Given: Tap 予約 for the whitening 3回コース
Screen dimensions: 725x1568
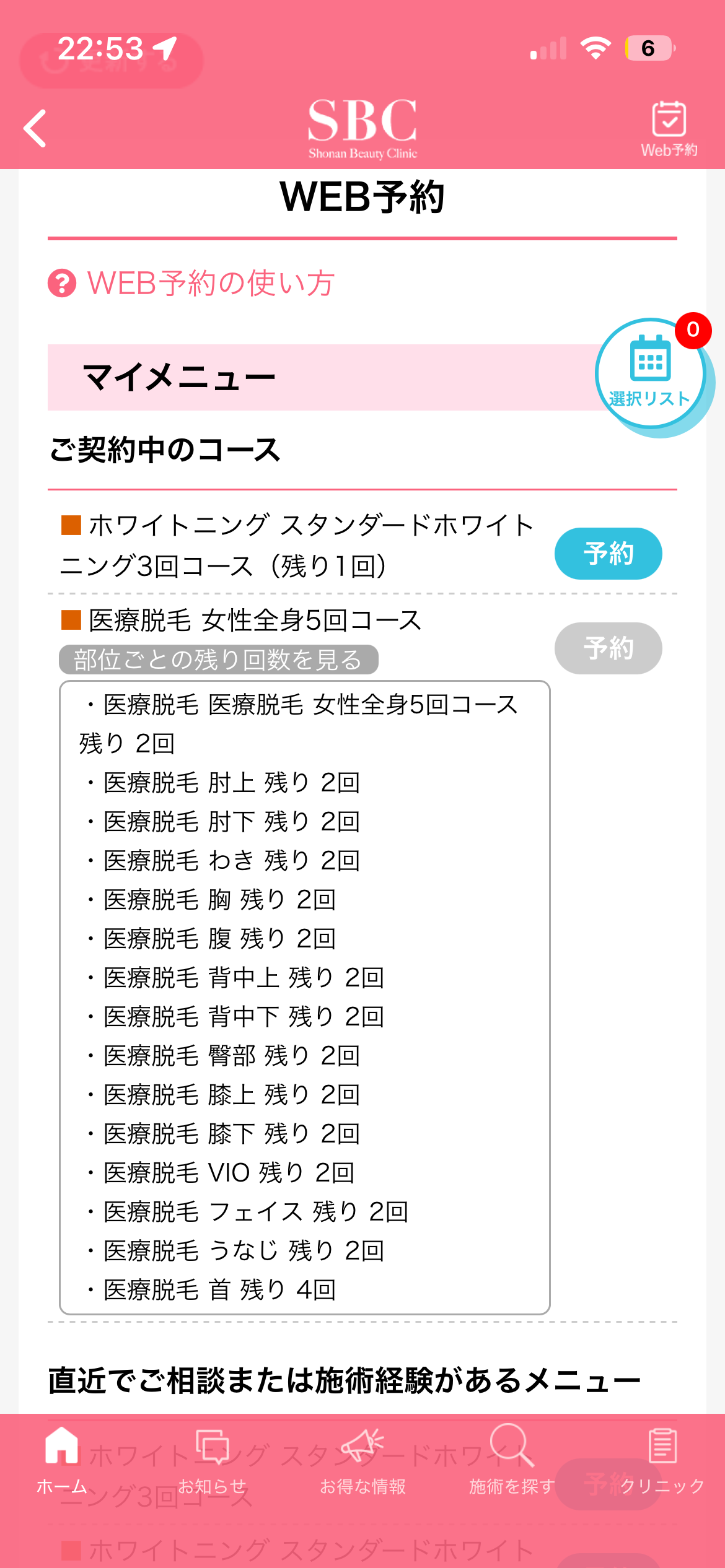Looking at the screenshot, I should (x=608, y=554).
